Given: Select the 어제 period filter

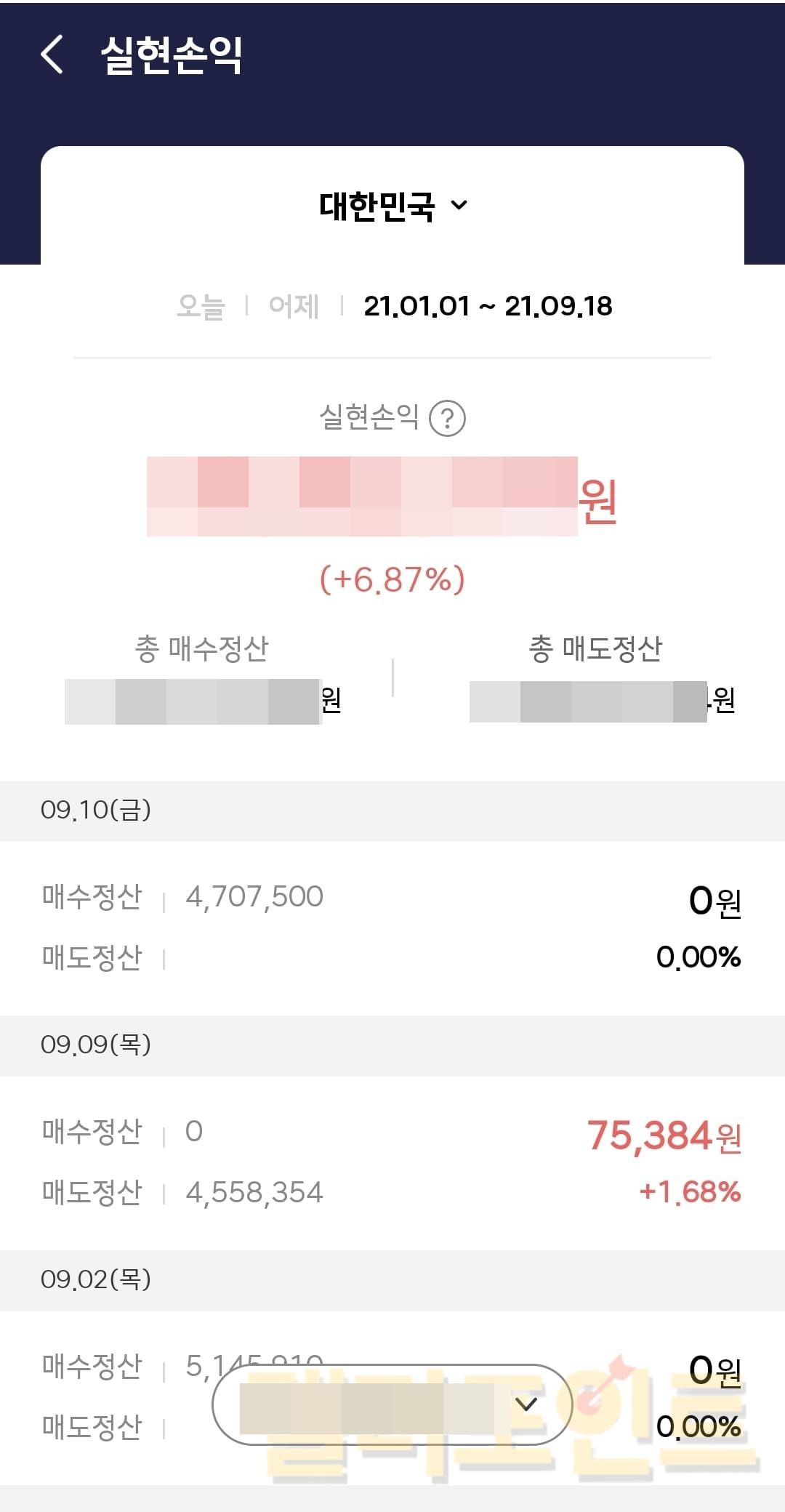Looking at the screenshot, I should (294, 306).
